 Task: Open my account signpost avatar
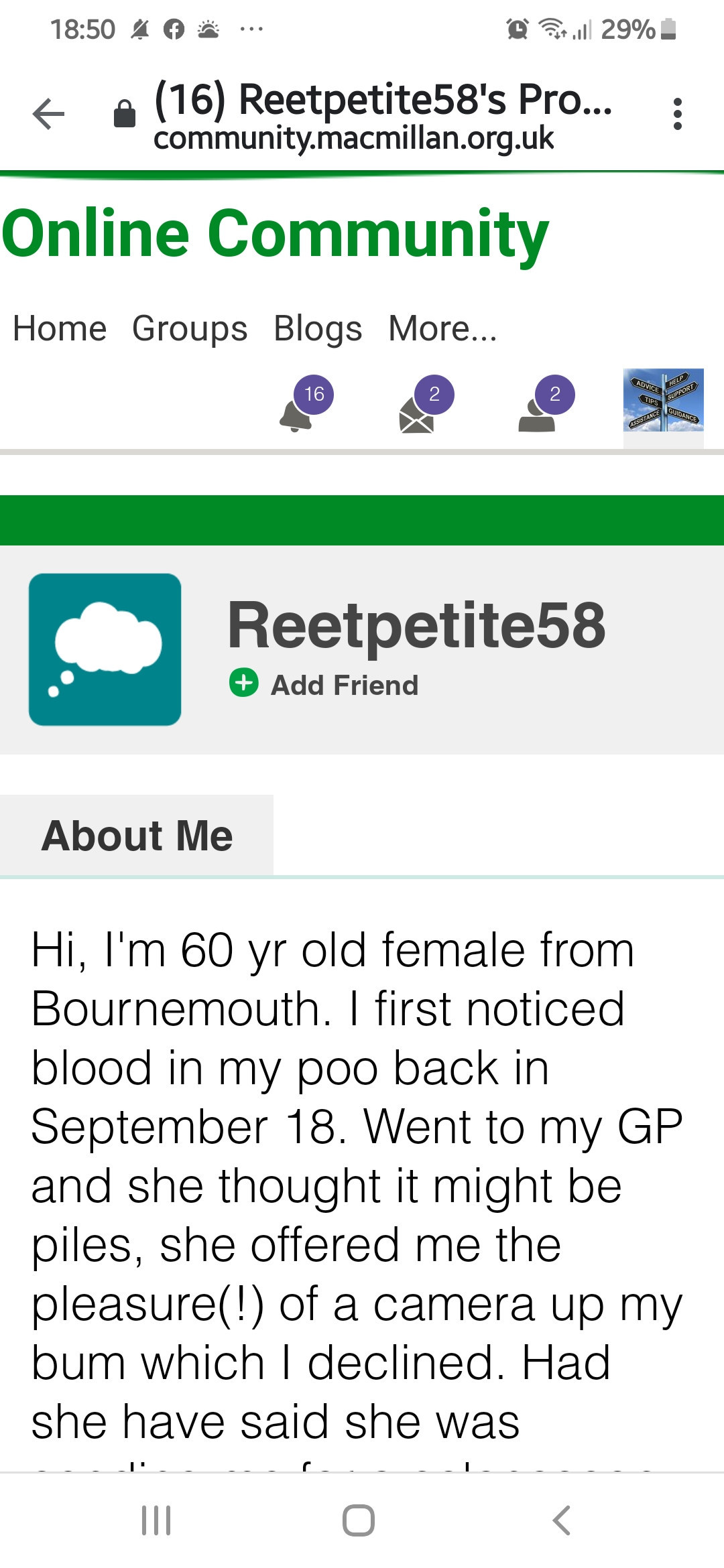[663, 400]
